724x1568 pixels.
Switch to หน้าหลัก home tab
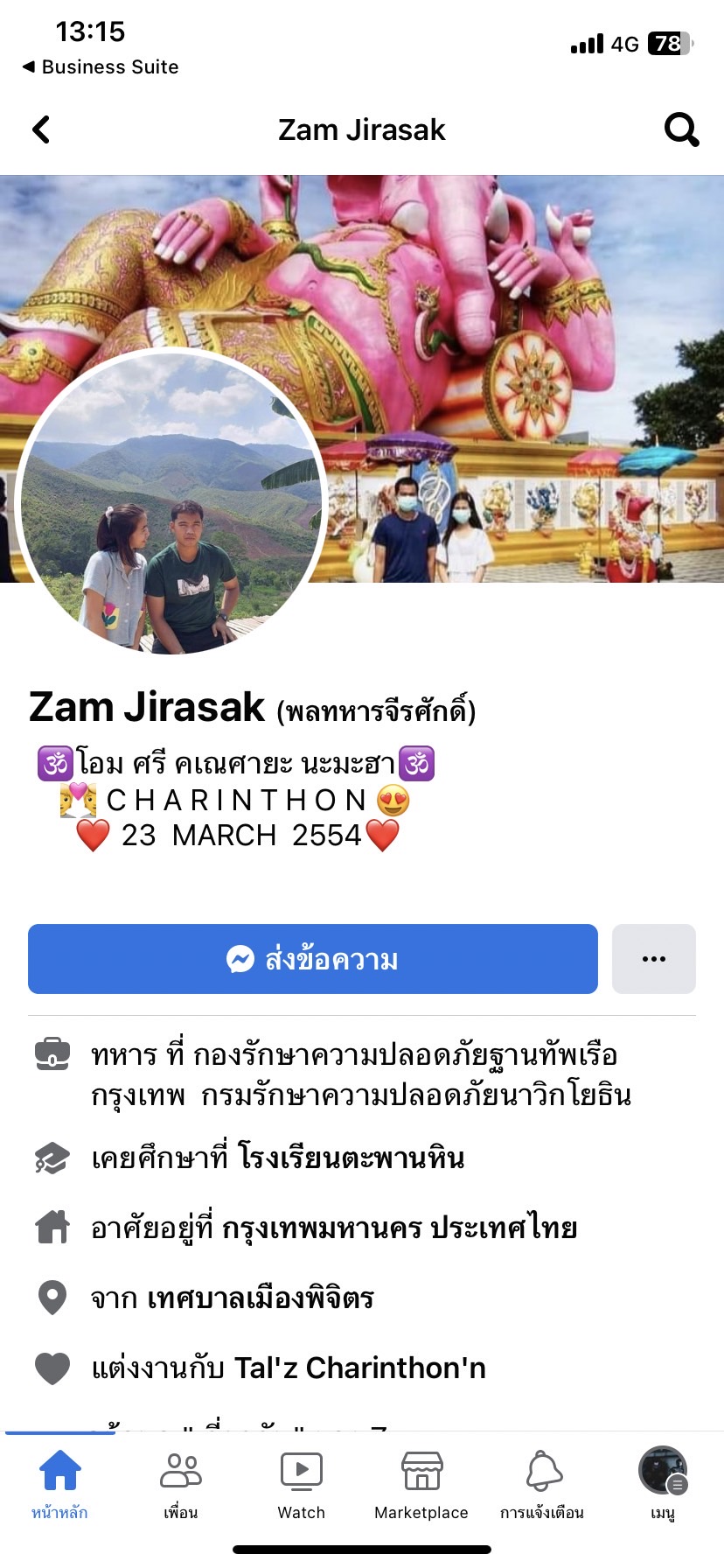[x=59, y=1484]
